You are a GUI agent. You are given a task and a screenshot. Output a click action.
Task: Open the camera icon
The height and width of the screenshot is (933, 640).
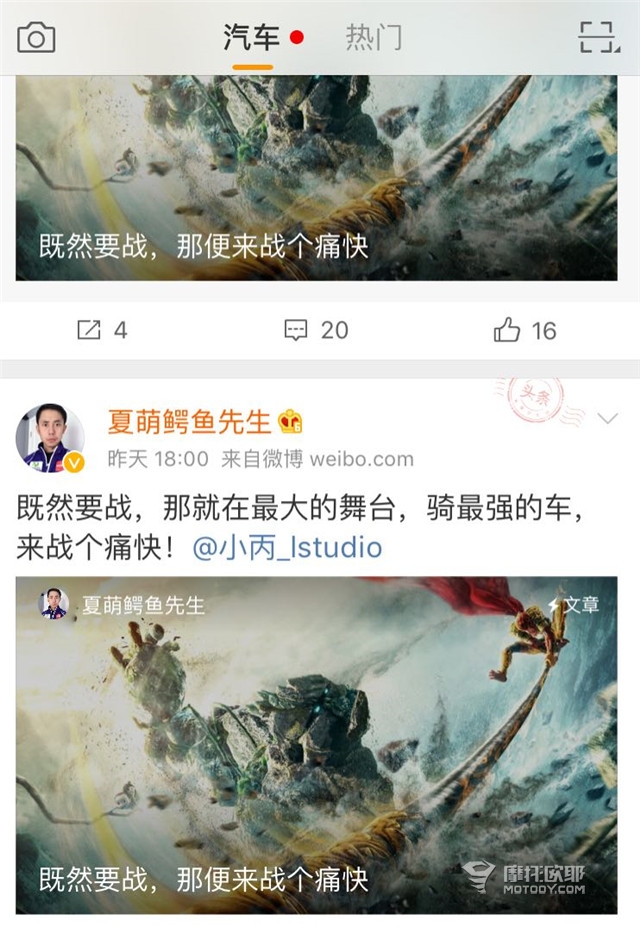(36, 38)
